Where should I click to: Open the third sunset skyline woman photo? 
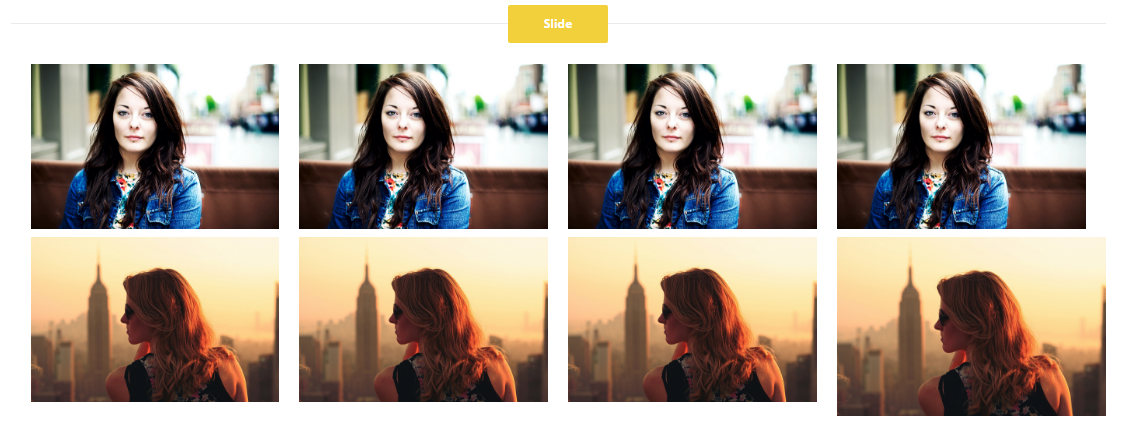[692, 319]
